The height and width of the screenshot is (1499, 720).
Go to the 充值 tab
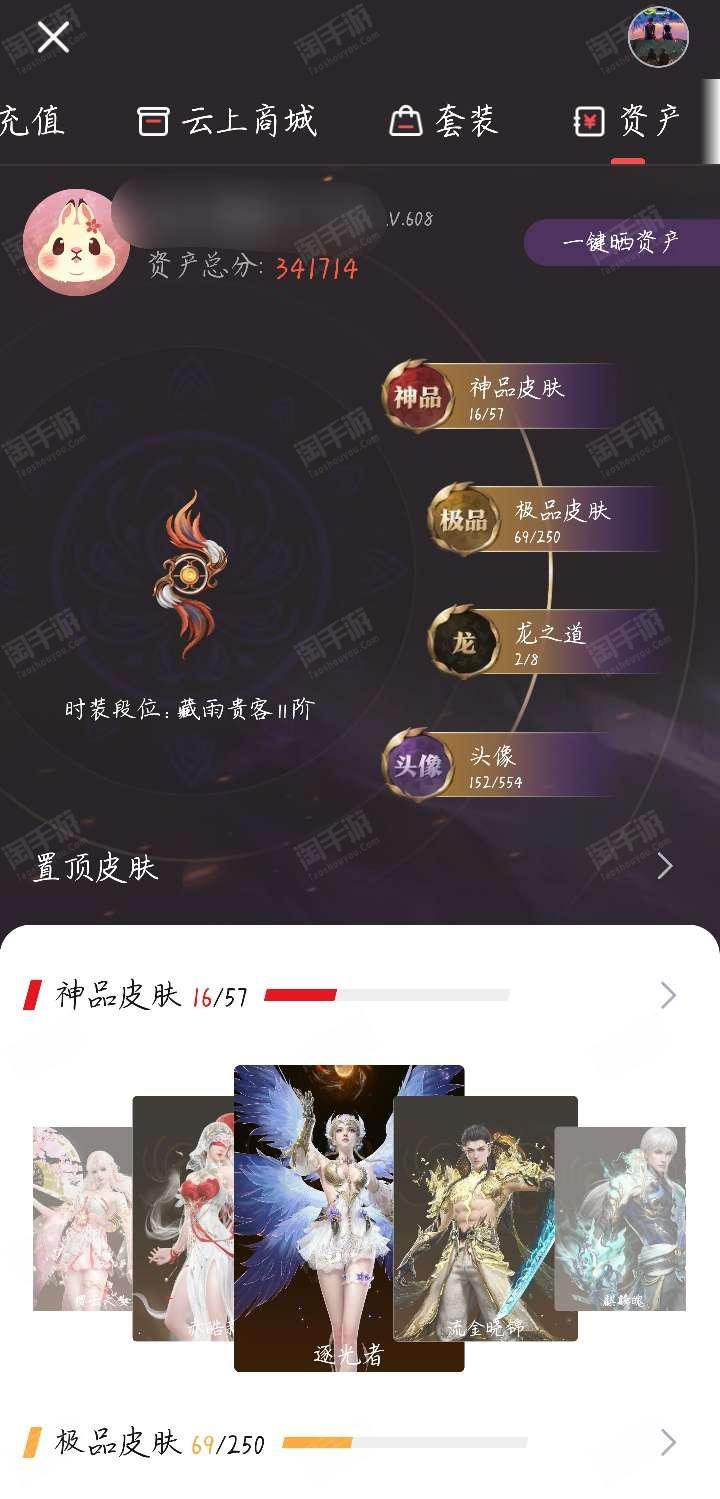tap(32, 122)
